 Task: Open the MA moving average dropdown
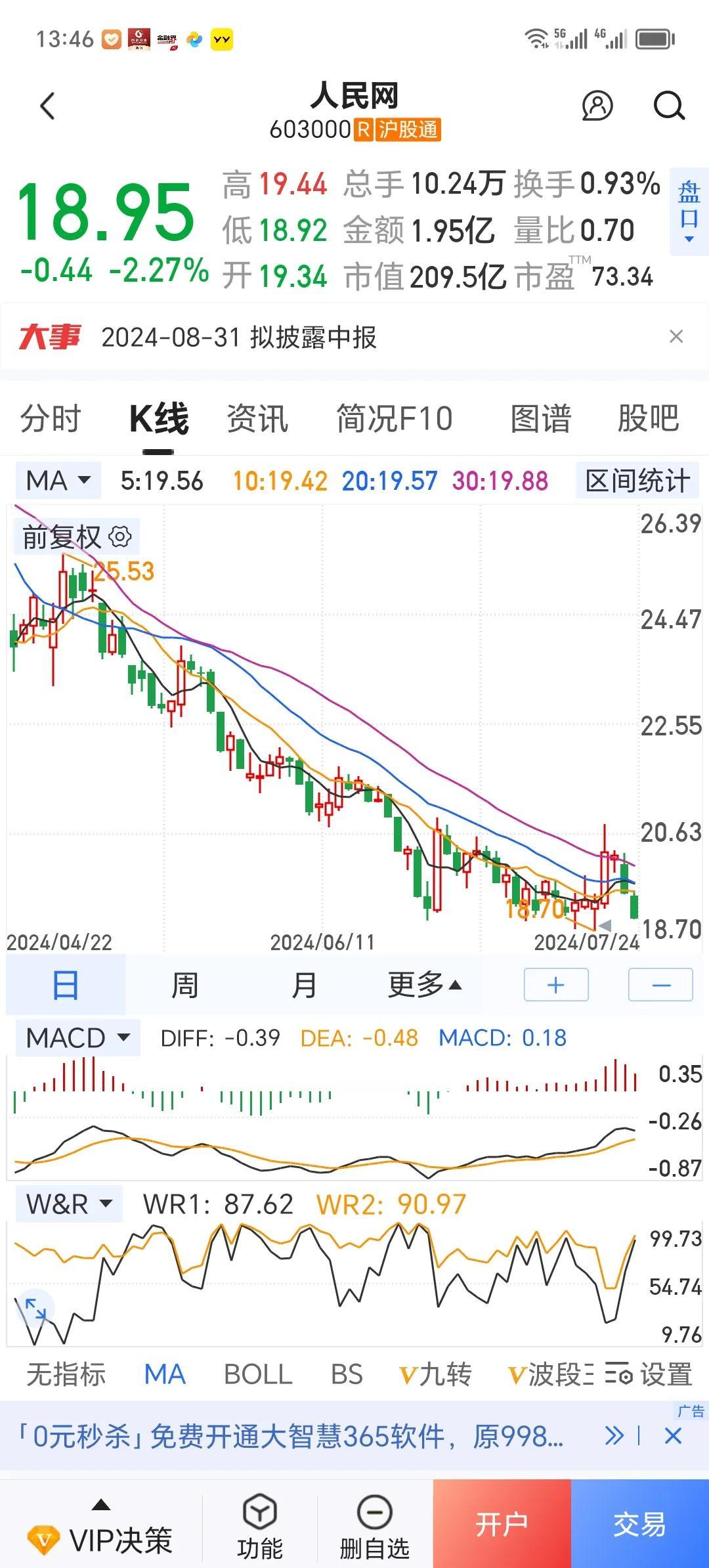57,481
